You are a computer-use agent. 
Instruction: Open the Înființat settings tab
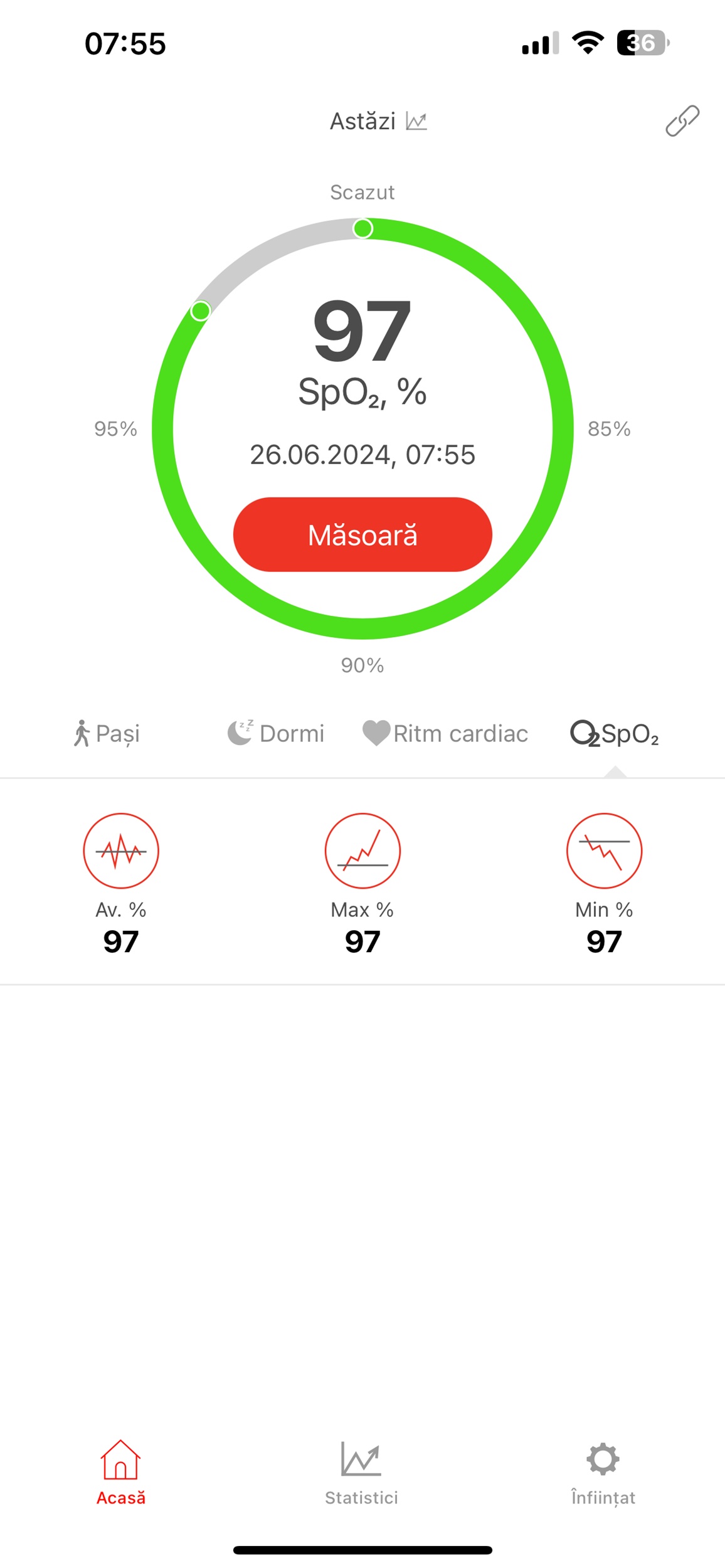point(603,1473)
